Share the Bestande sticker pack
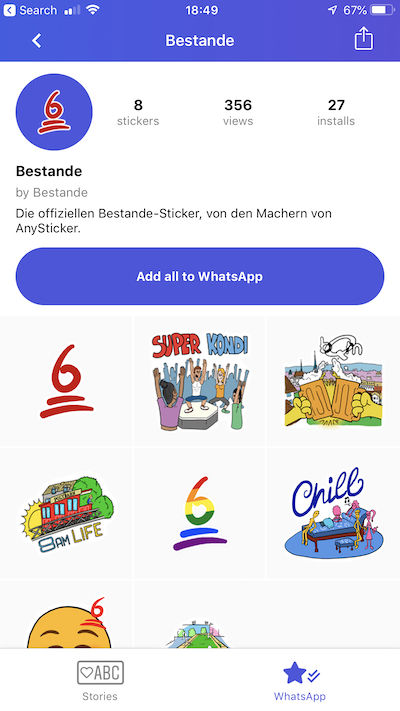 pyautogui.click(x=363, y=39)
